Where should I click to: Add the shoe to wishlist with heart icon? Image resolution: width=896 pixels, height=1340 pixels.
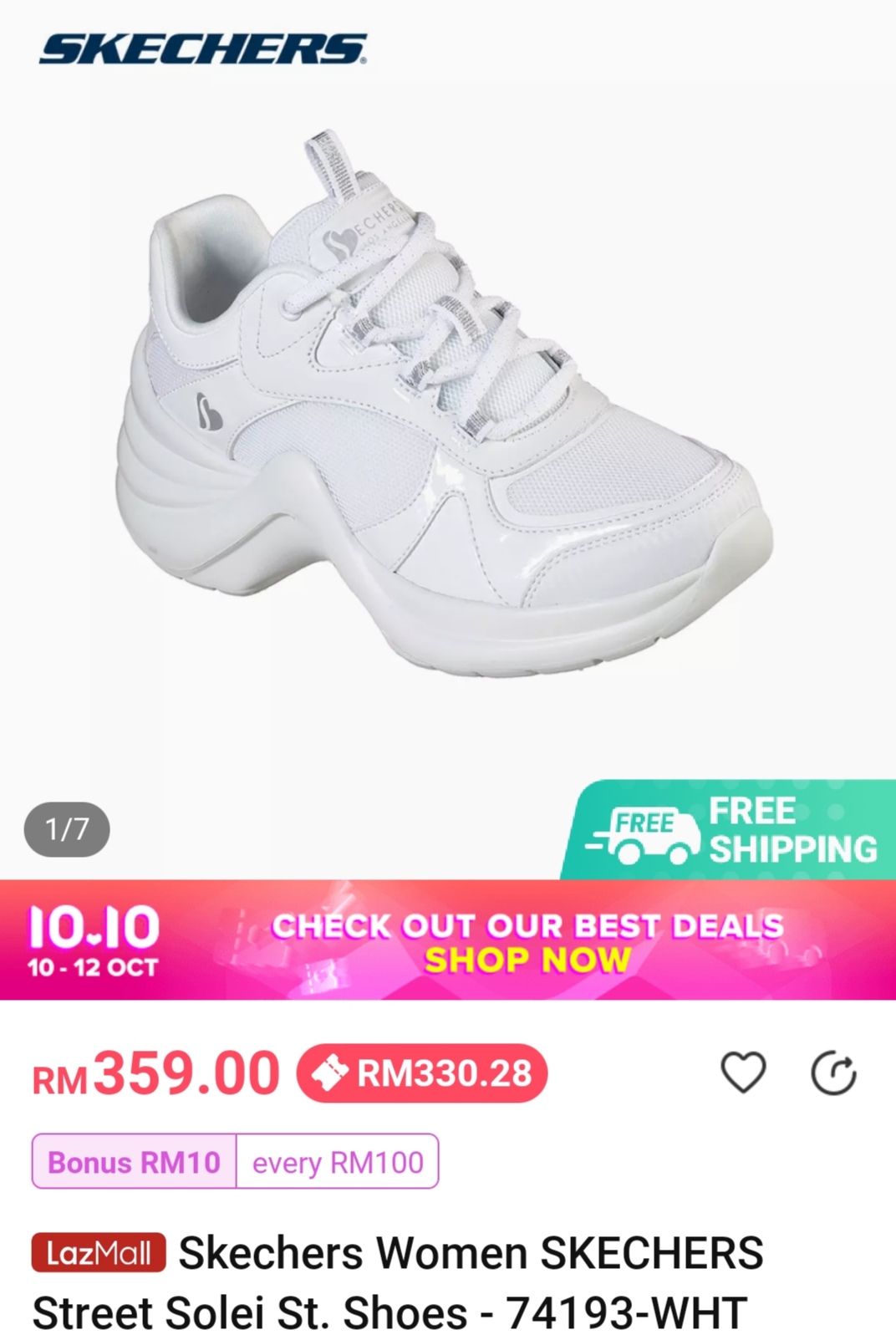coord(743,1073)
